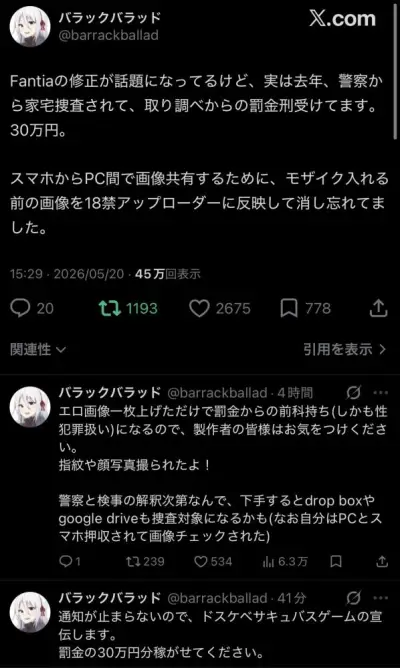The image size is (400, 668).
Task: Like the reply showing 534 likes
Action: 201,562
